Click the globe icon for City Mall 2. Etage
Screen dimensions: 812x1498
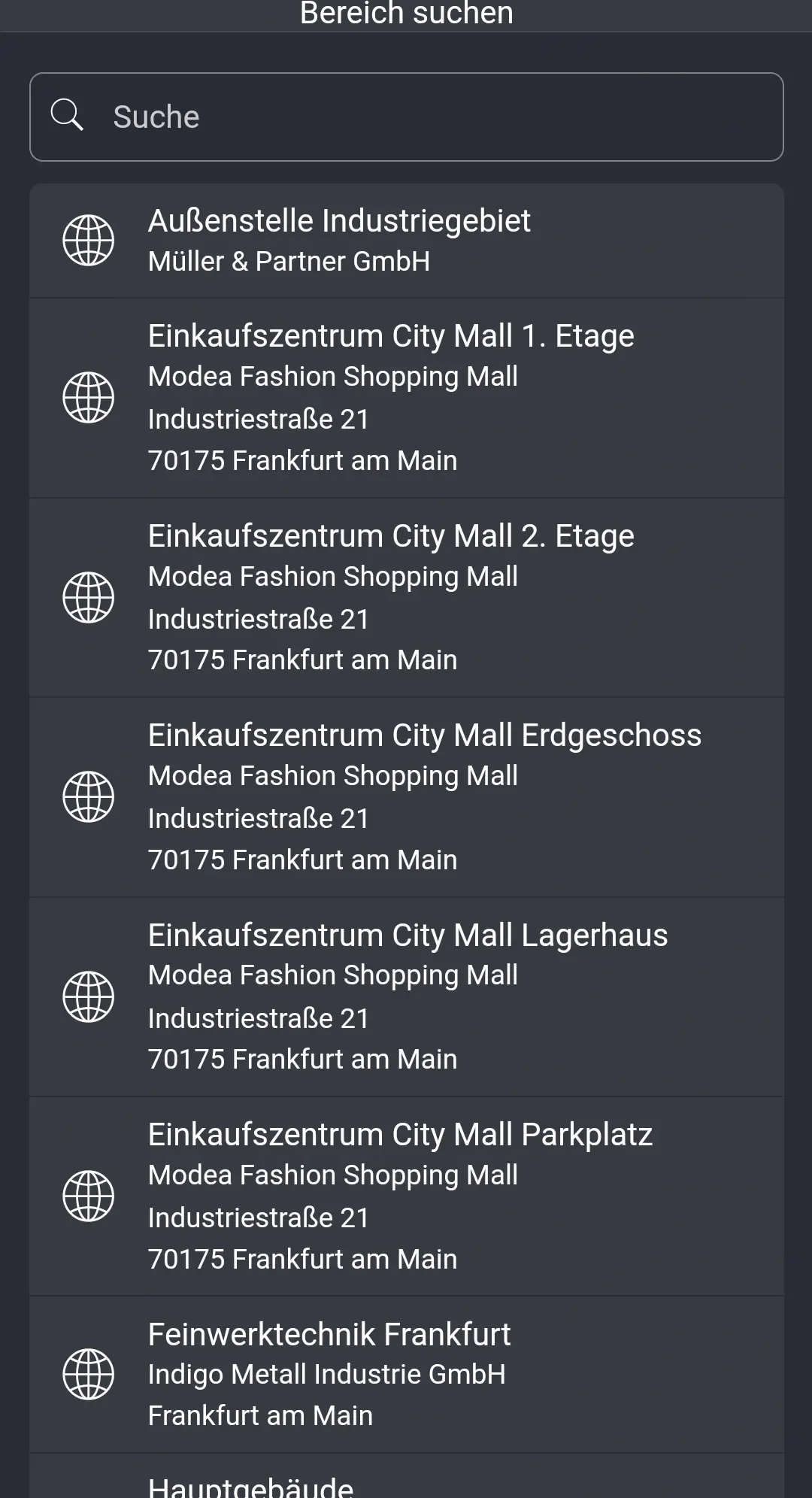(88, 596)
